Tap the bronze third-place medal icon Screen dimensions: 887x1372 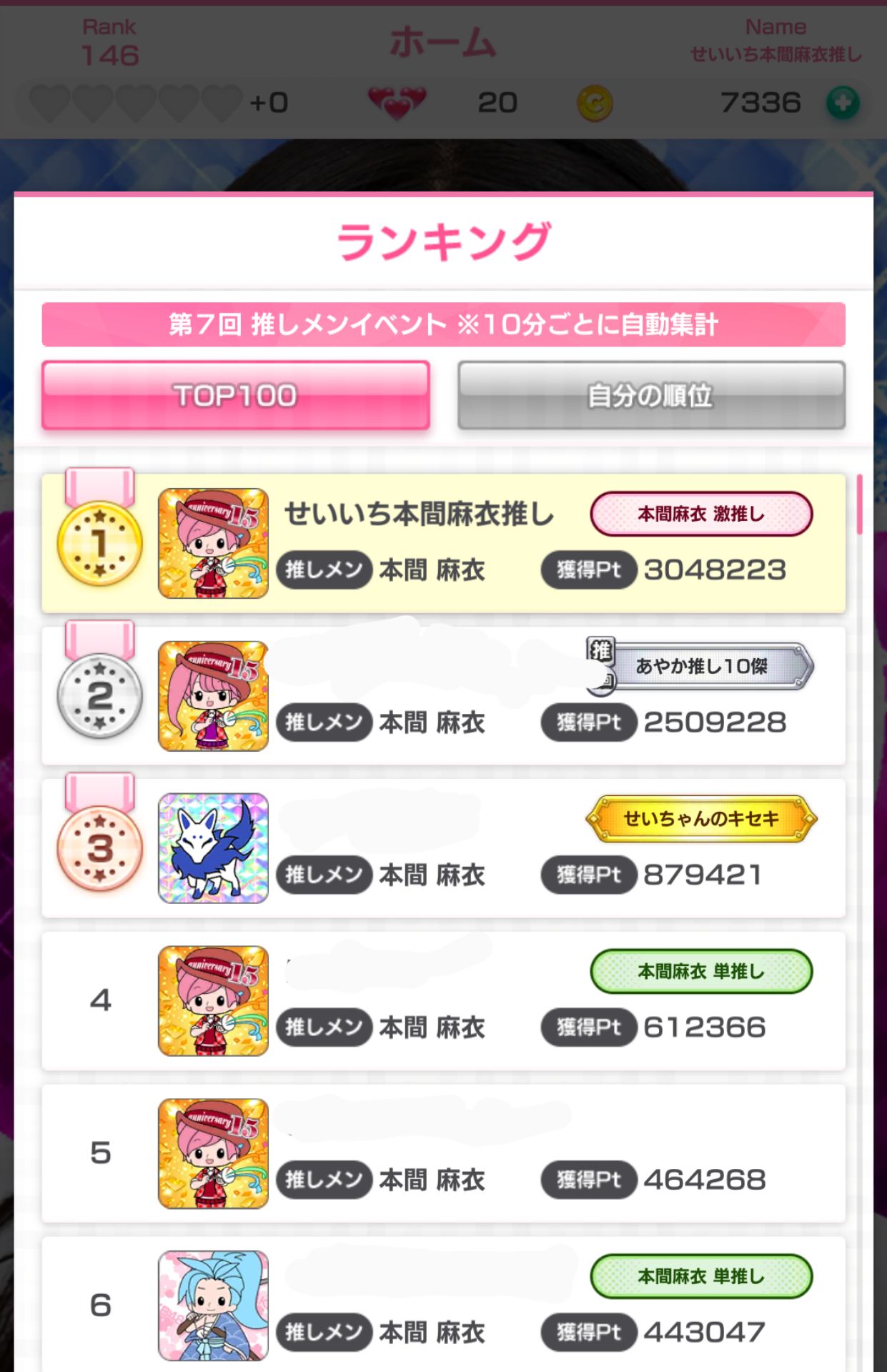[99, 847]
